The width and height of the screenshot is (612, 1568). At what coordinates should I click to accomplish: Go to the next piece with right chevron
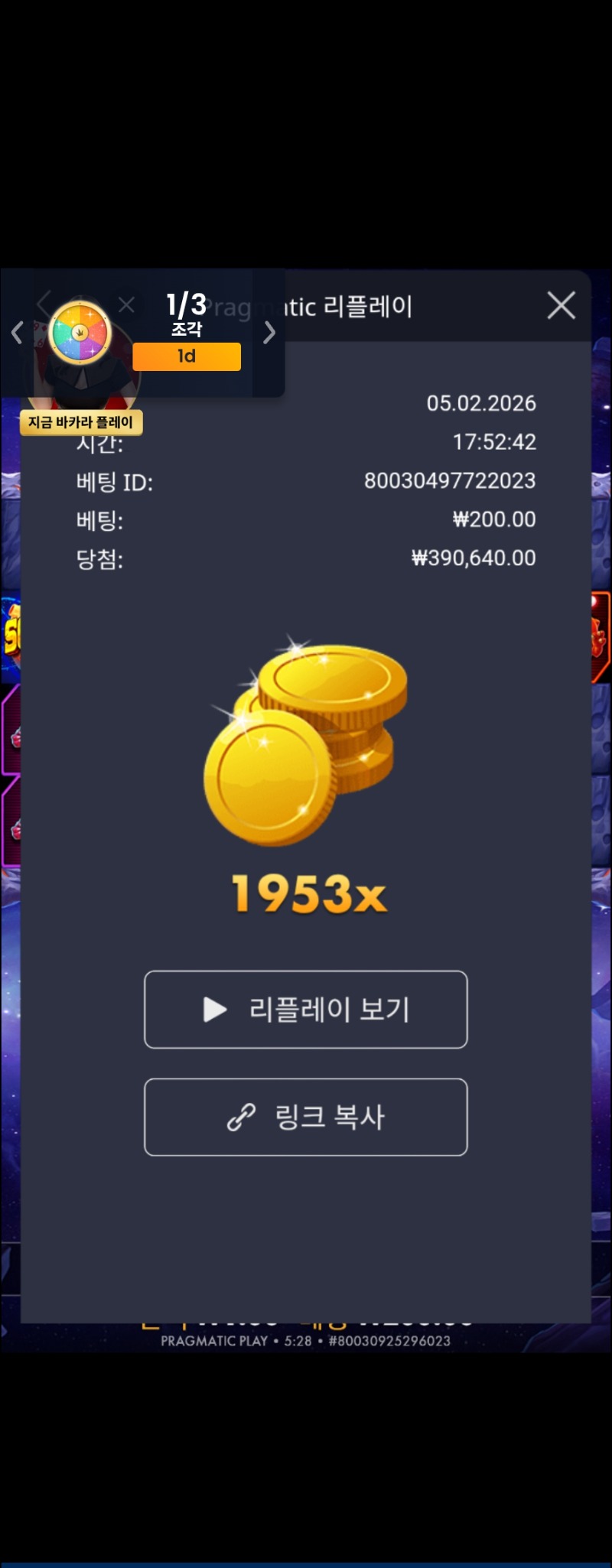click(269, 333)
